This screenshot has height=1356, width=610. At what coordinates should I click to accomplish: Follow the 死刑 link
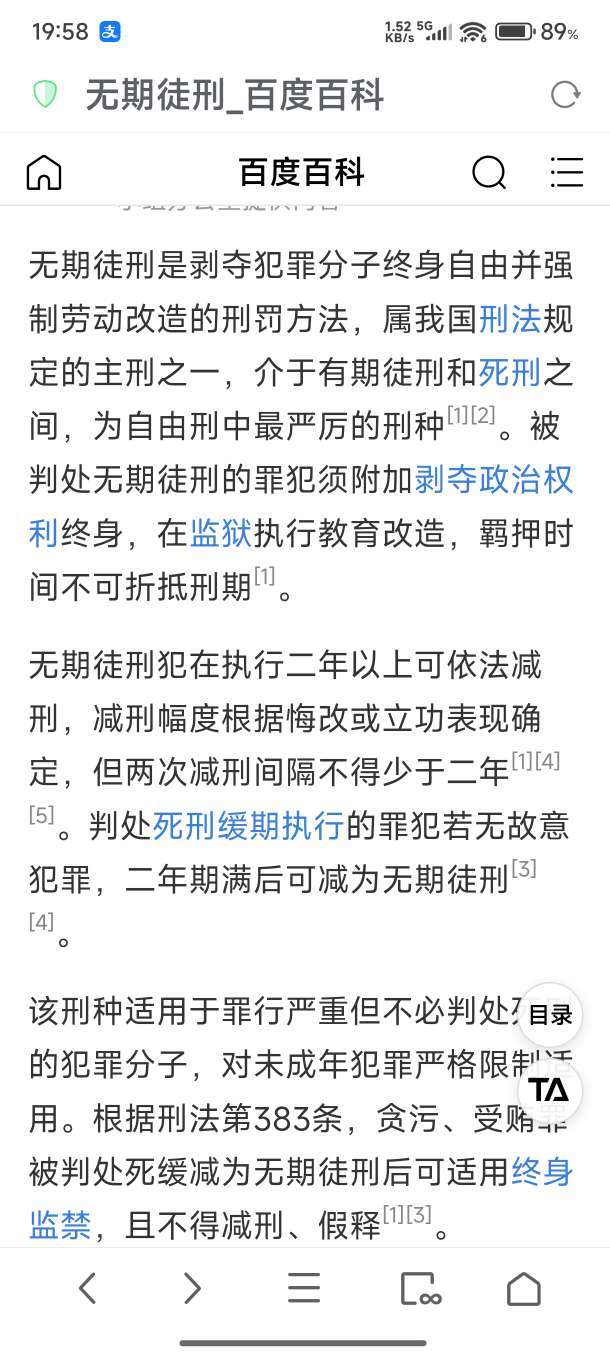509,373
